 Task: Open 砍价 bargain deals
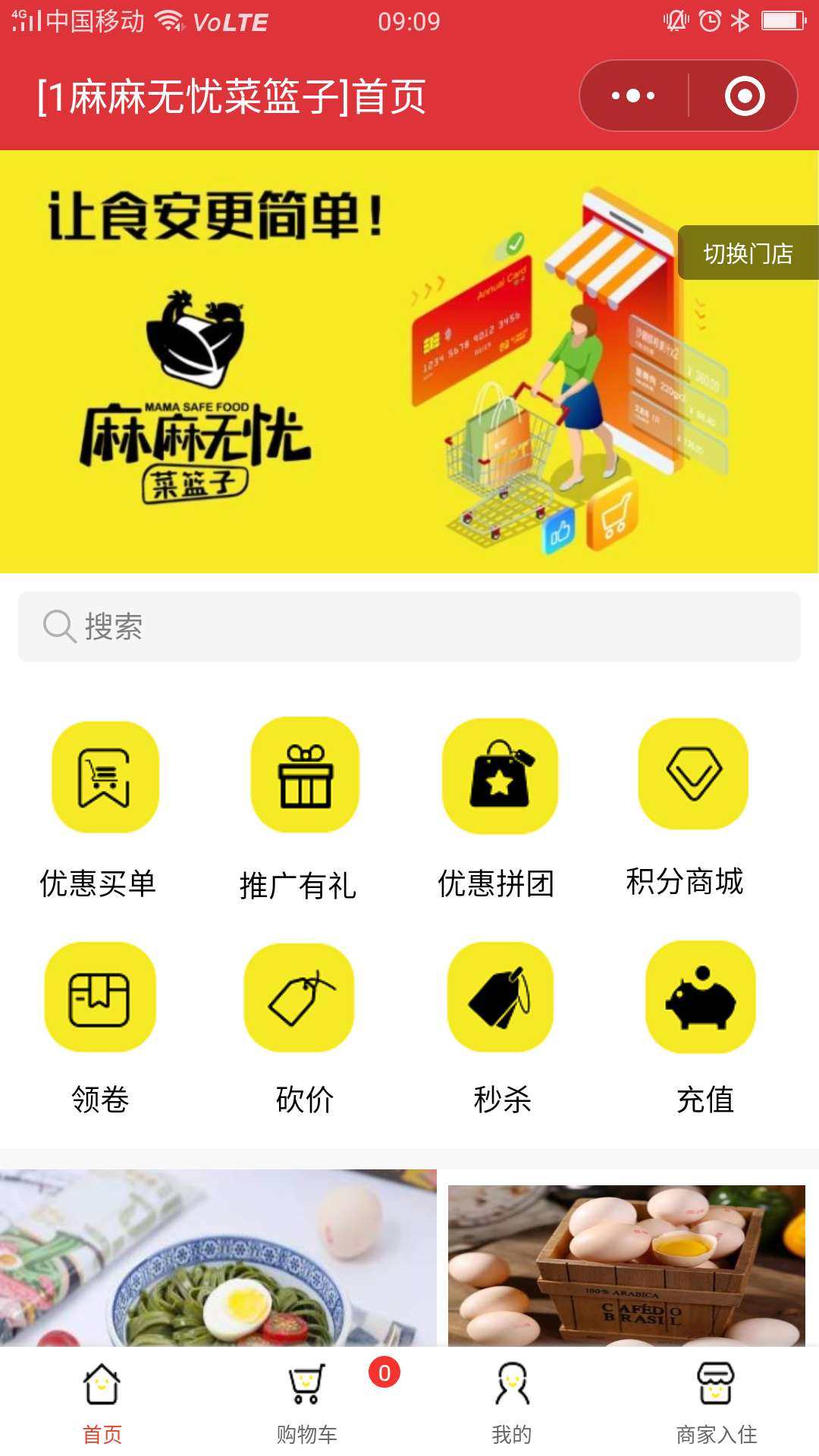300,998
